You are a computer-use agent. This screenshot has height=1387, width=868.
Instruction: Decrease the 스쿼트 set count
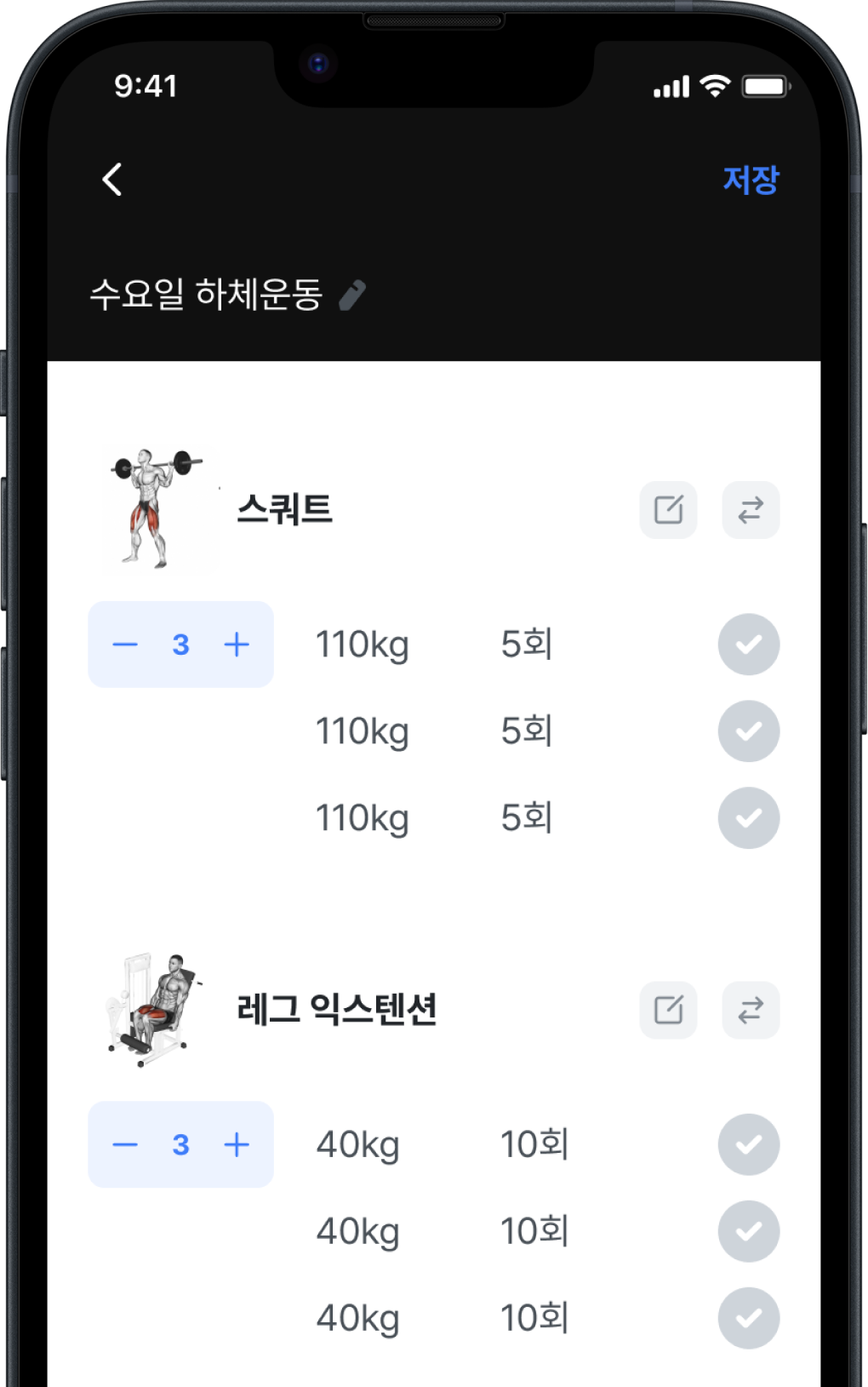(x=125, y=645)
